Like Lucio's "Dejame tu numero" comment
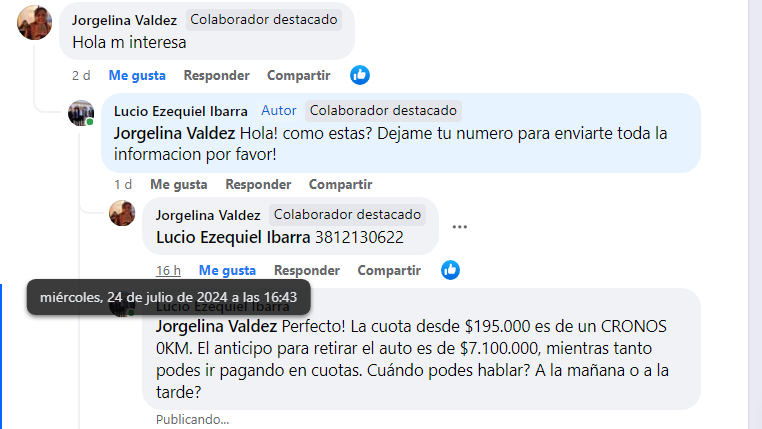 [179, 184]
